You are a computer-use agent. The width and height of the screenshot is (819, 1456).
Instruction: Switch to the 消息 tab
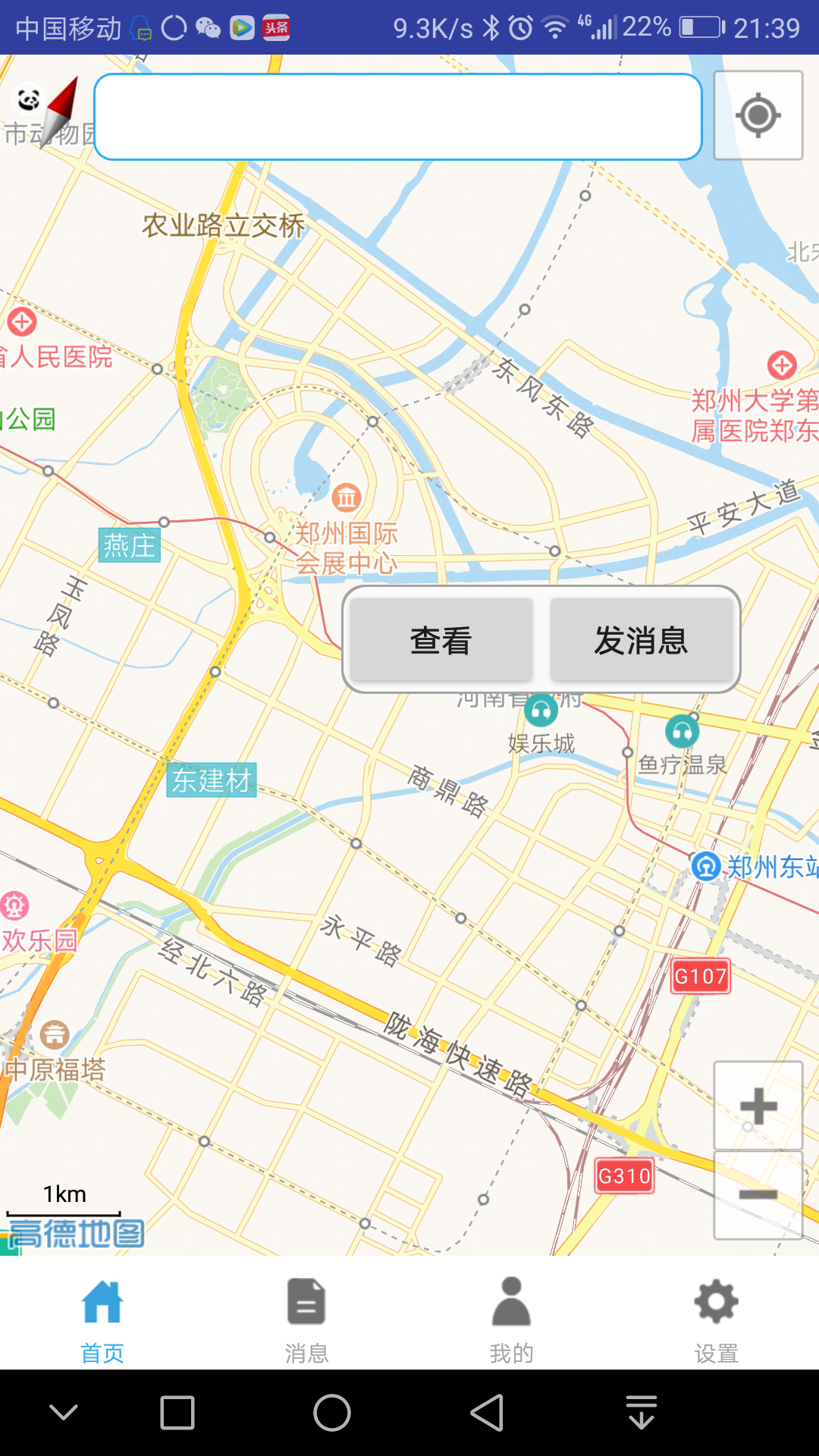[x=307, y=1316]
